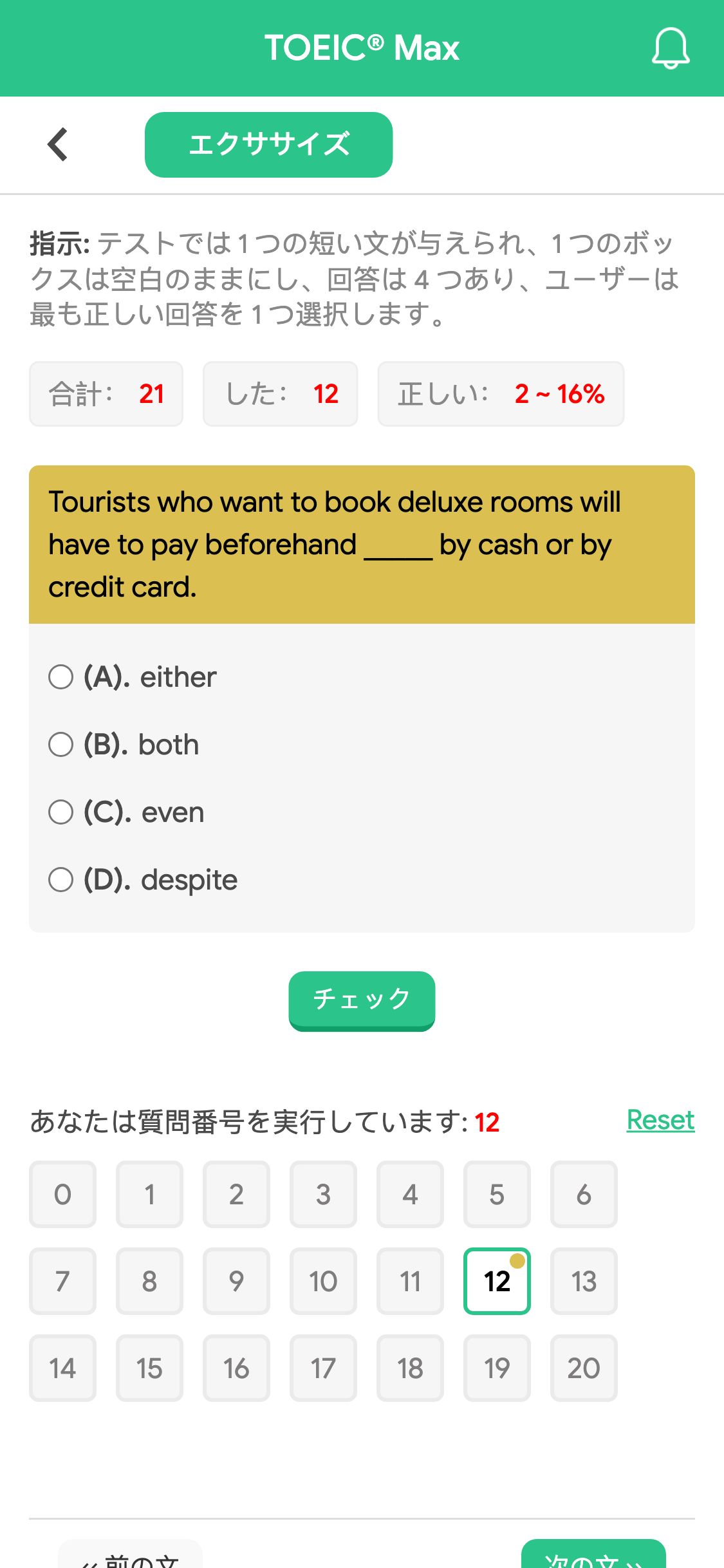Go to previous sentence with 前の文
The image size is (724, 1568).
[130, 1555]
